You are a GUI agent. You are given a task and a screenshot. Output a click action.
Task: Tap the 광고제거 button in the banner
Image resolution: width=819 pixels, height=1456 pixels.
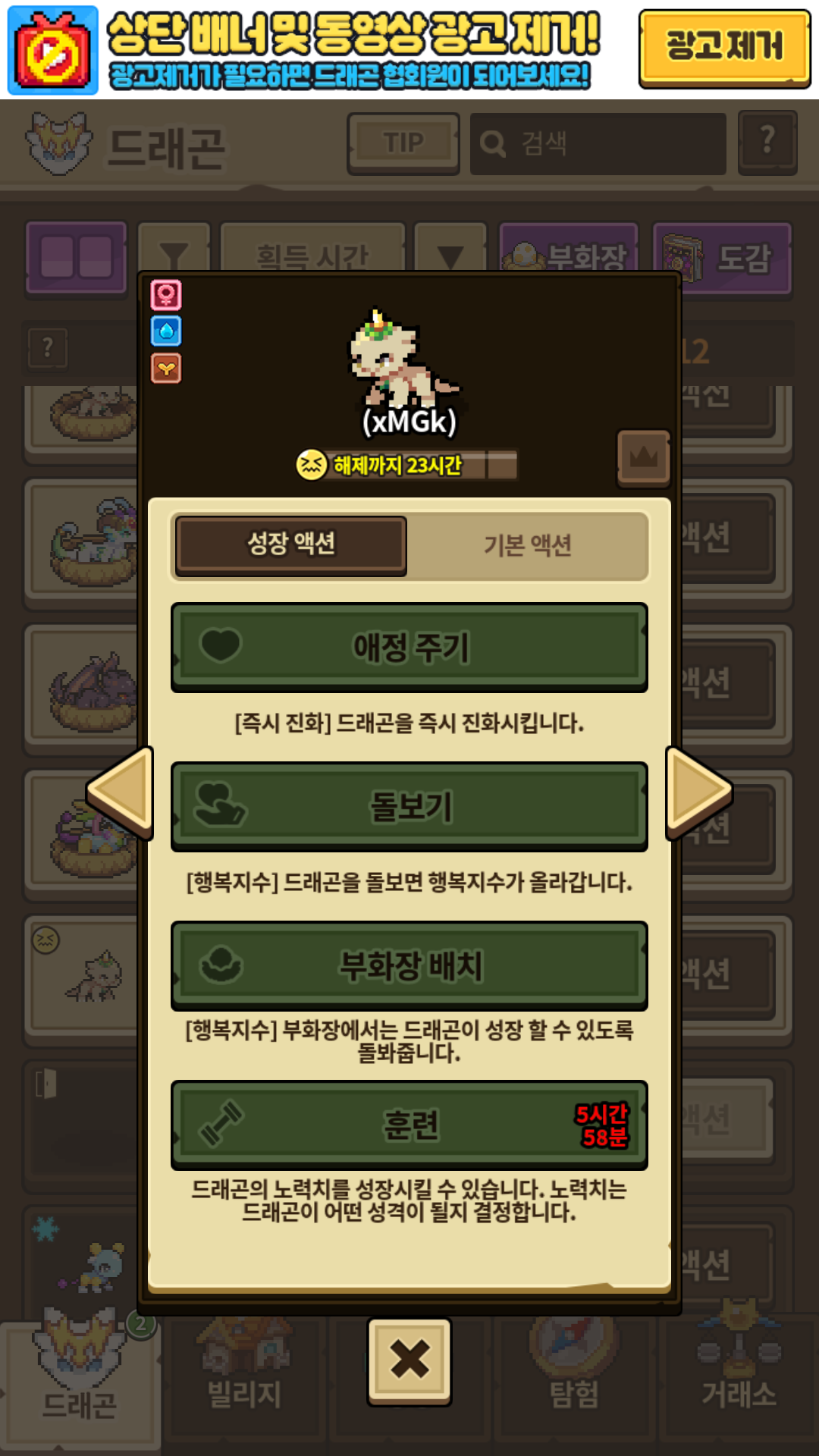(724, 48)
